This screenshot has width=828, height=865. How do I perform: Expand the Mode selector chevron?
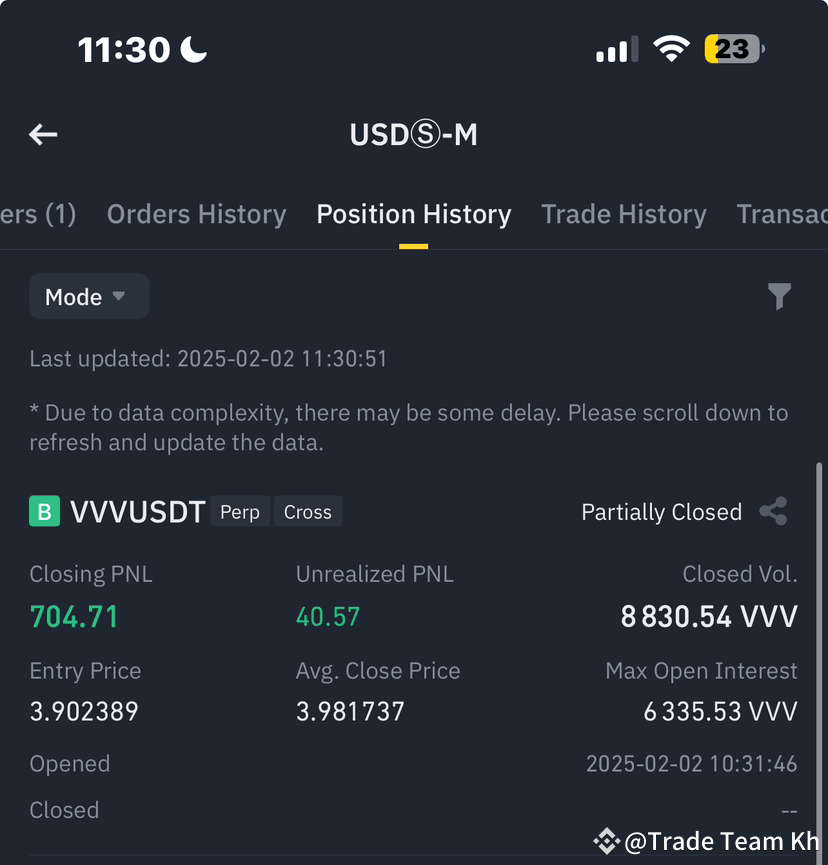[x=118, y=296]
